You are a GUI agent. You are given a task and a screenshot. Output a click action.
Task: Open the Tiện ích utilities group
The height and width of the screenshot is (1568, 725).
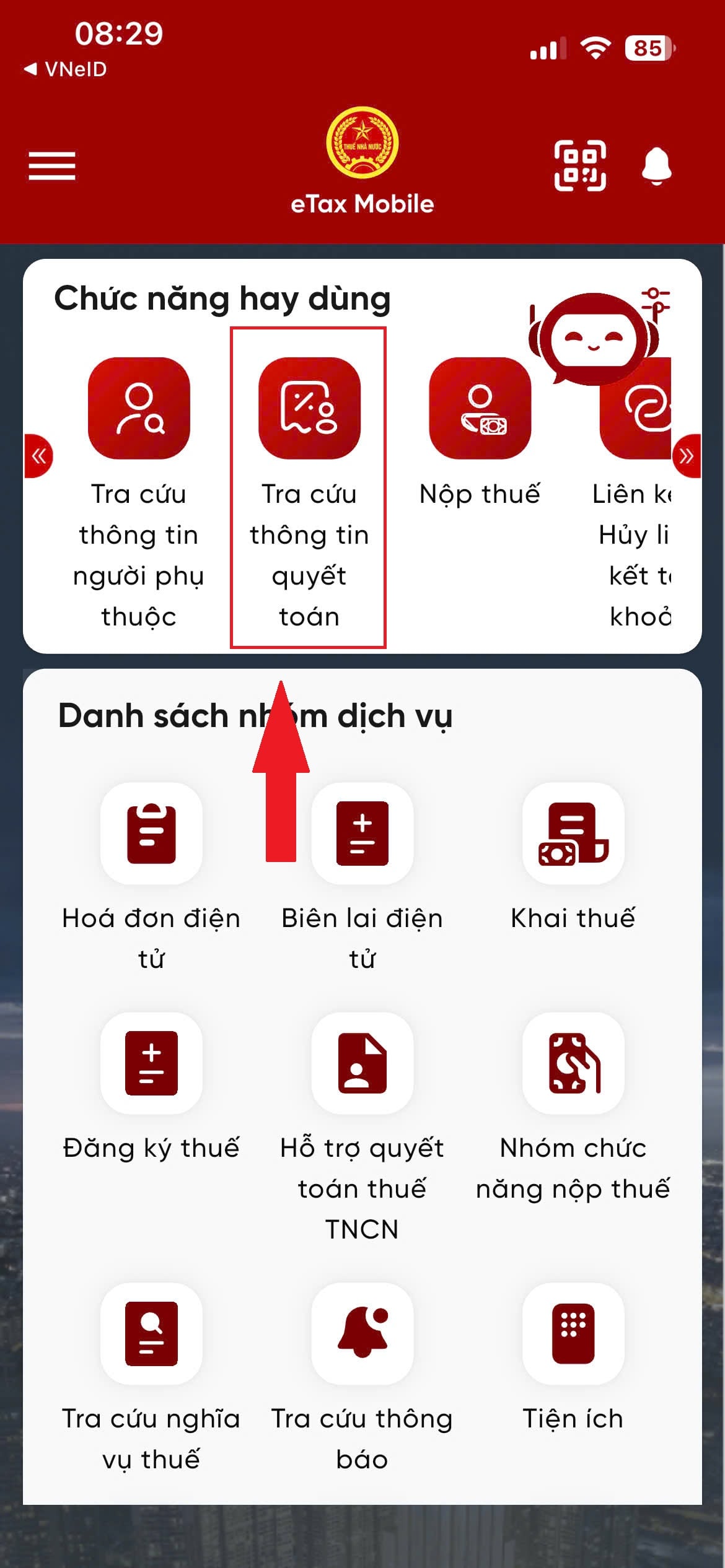coord(573,1333)
